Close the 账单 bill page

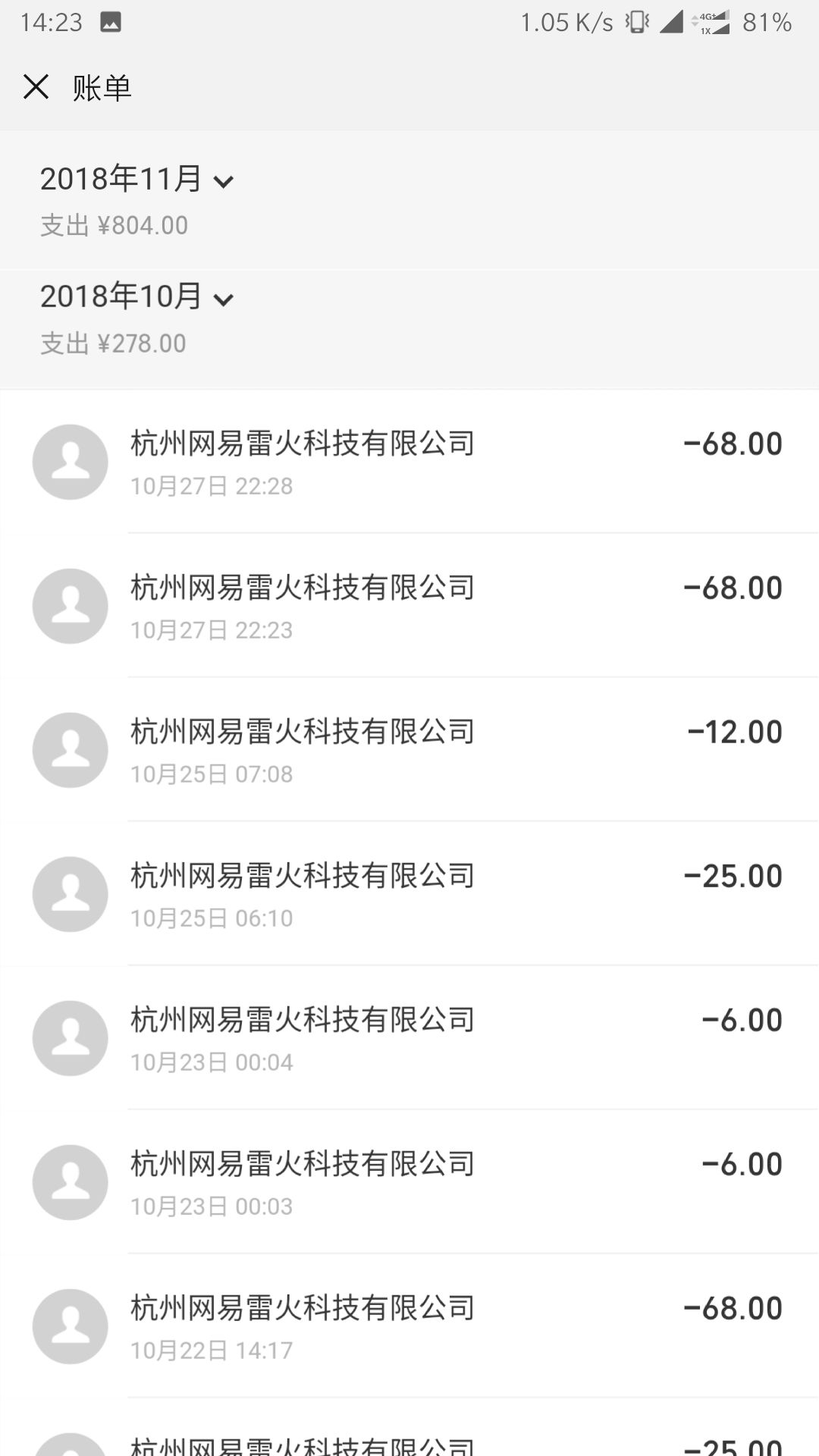36,87
